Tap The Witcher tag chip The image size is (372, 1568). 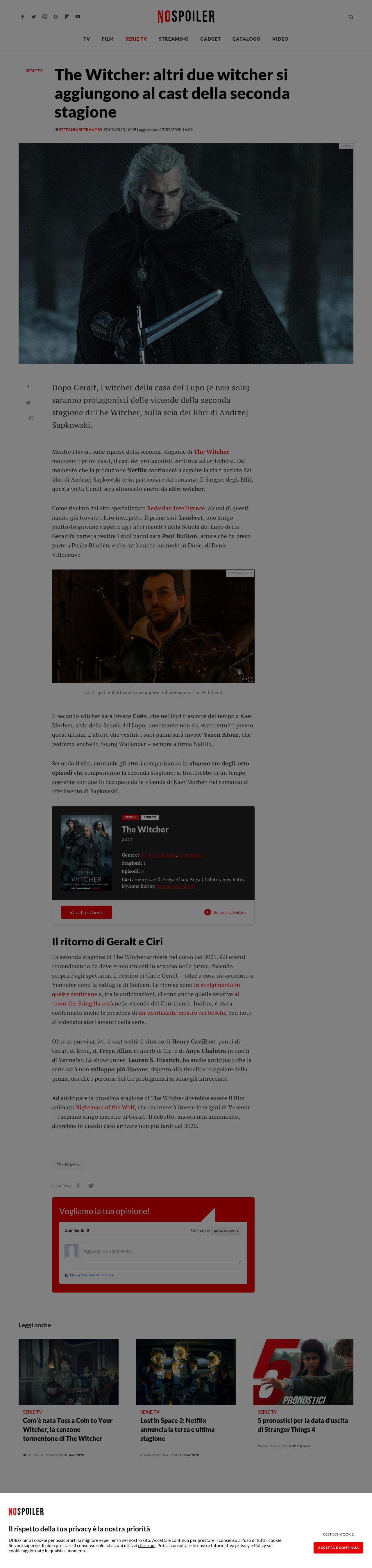(x=68, y=1165)
